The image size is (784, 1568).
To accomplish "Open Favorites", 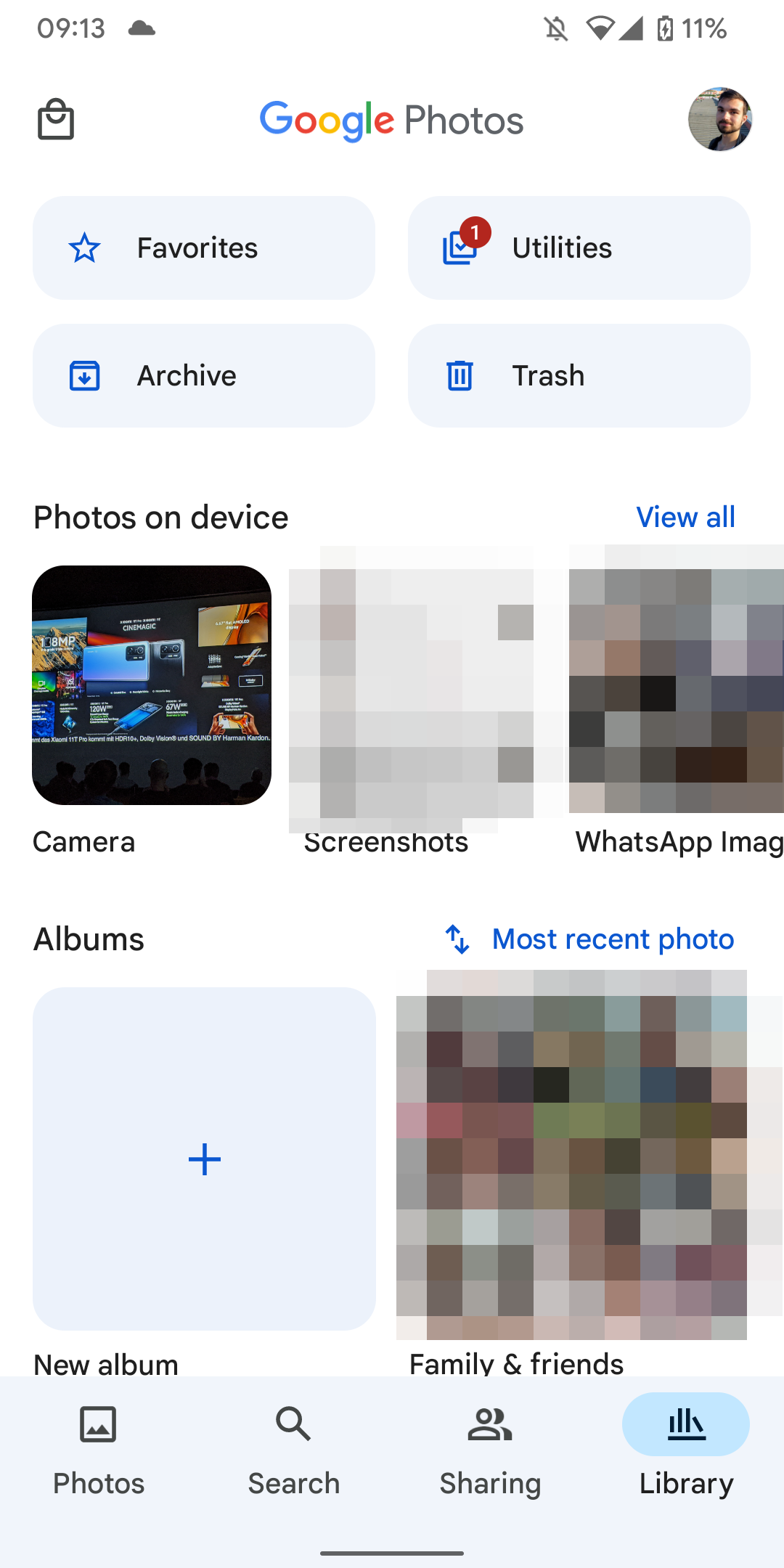I will (x=204, y=248).
